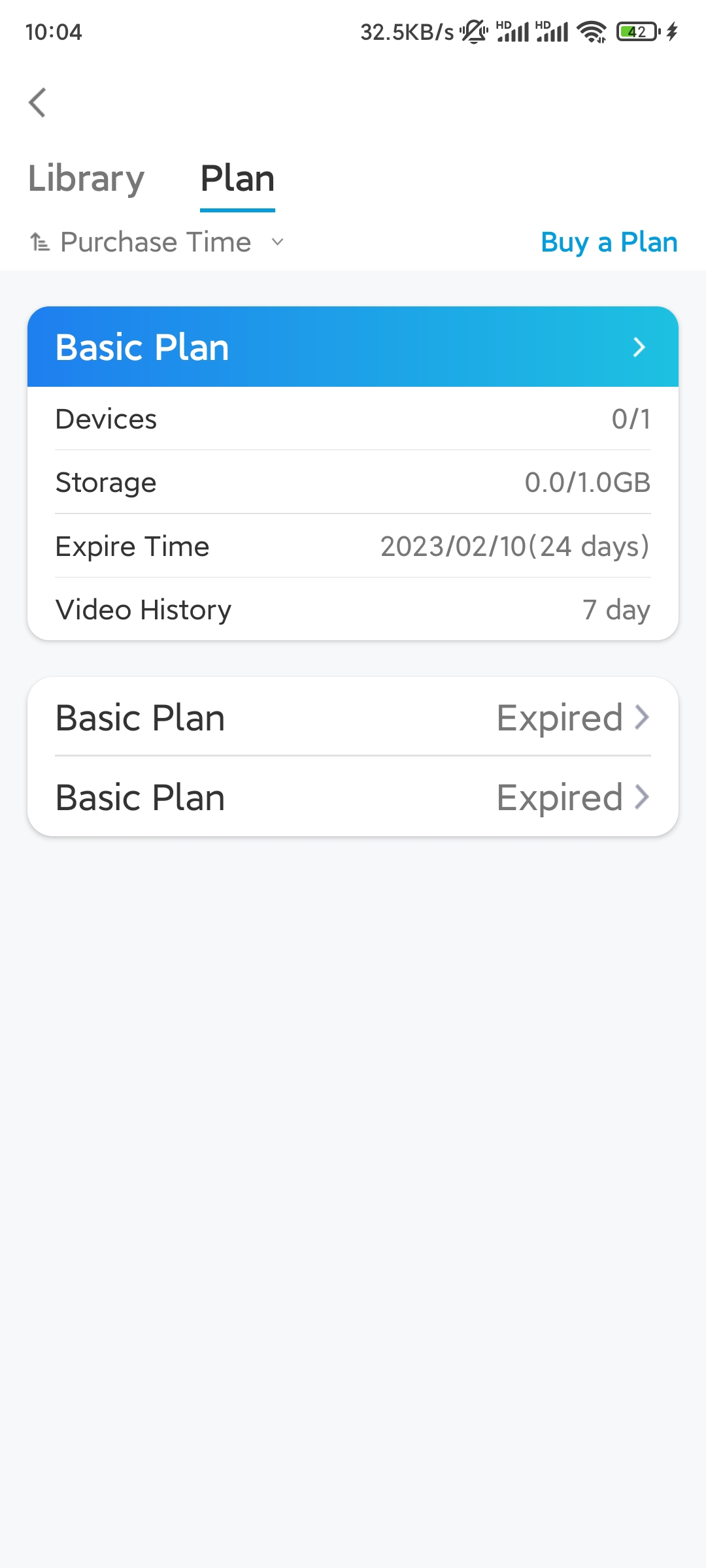
Task: Go back using the top-left arrow
Action: pyautogui.click(x=37, y=103)
